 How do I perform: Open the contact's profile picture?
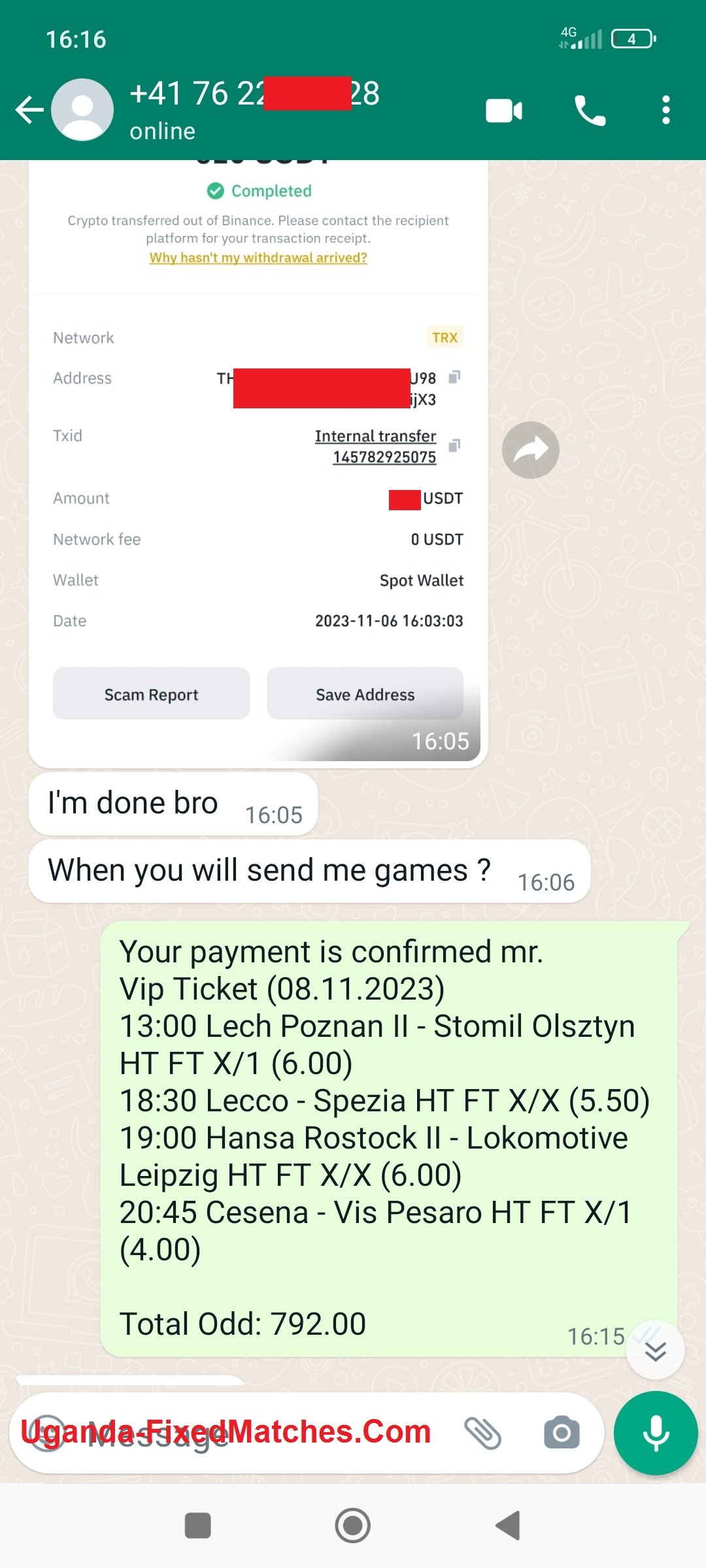82,110
